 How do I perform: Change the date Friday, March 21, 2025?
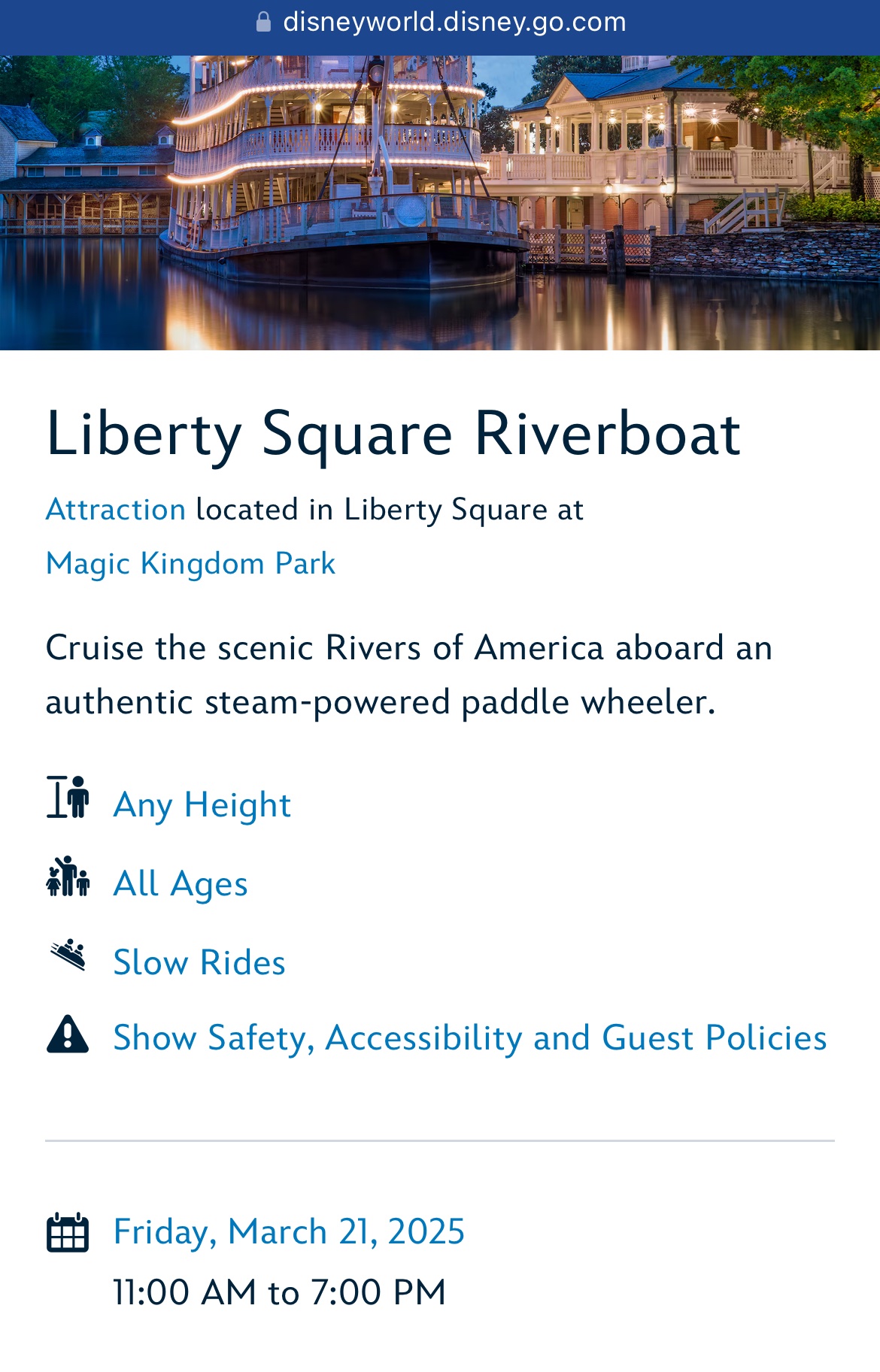289,1232
